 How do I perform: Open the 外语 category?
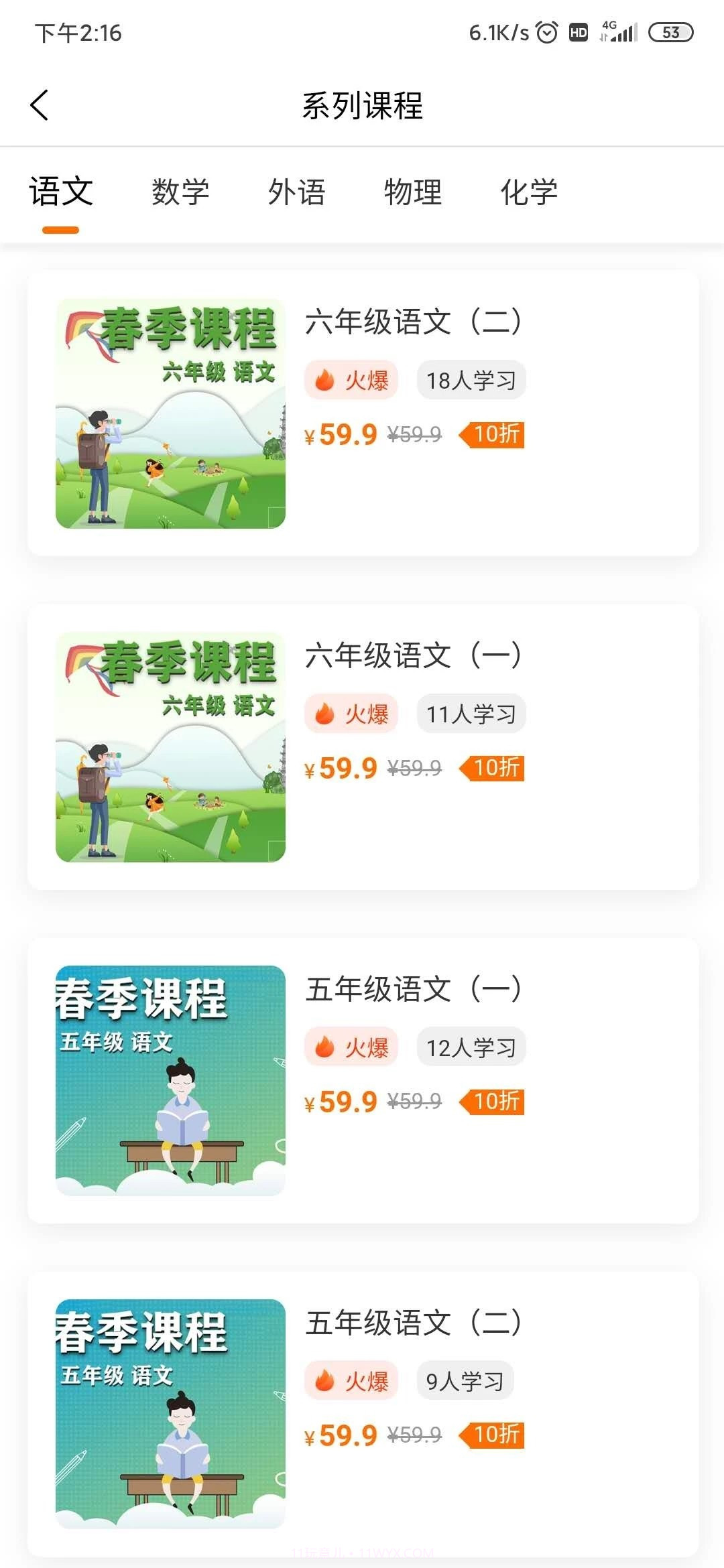point(298,192)
